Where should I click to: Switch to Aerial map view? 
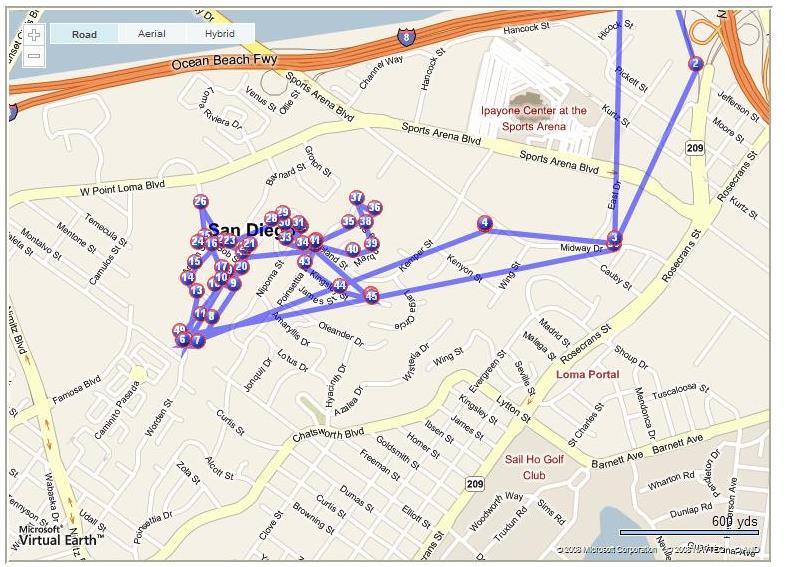coord(152,34)
